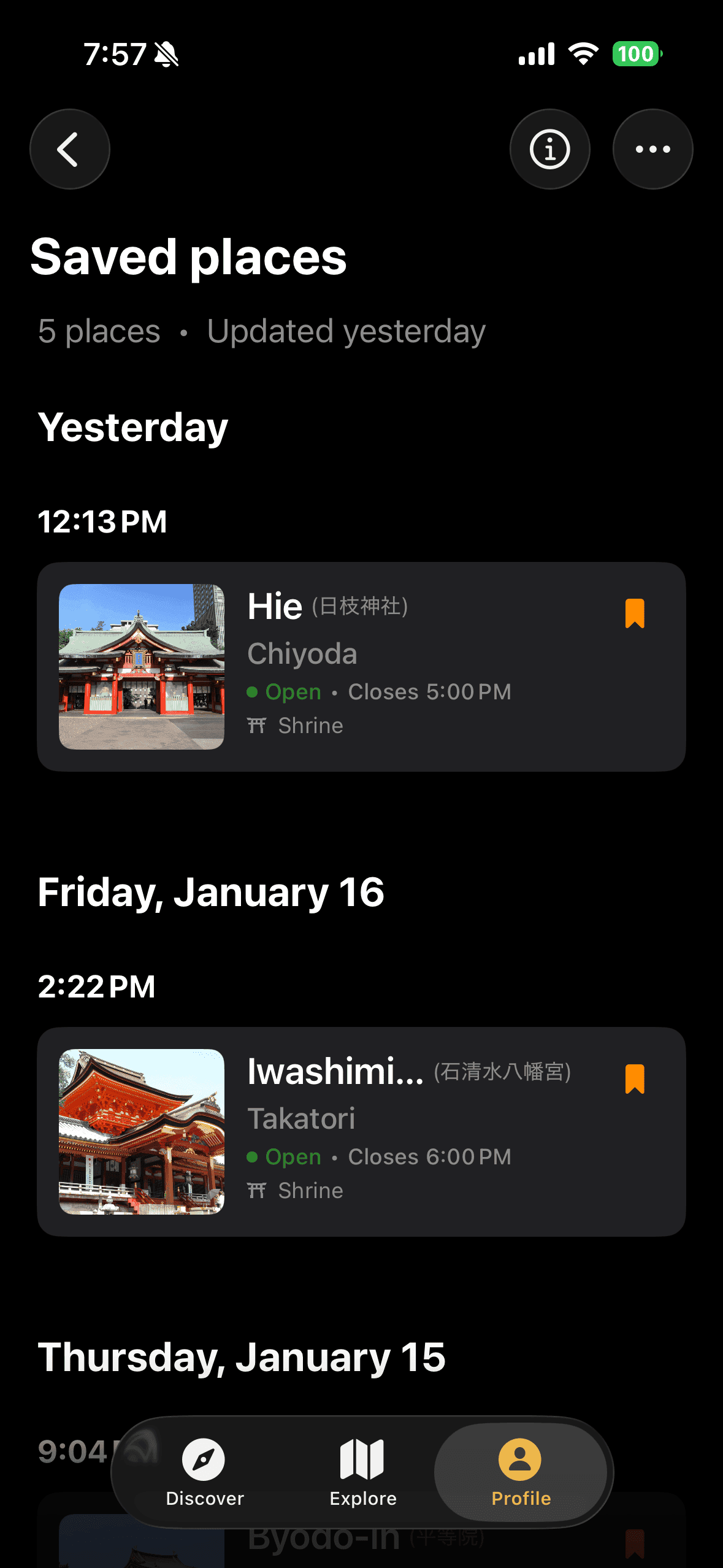The image size is (723, 1568).
Task: Tap the info icon at top right
Action: (x=549, y=149)
